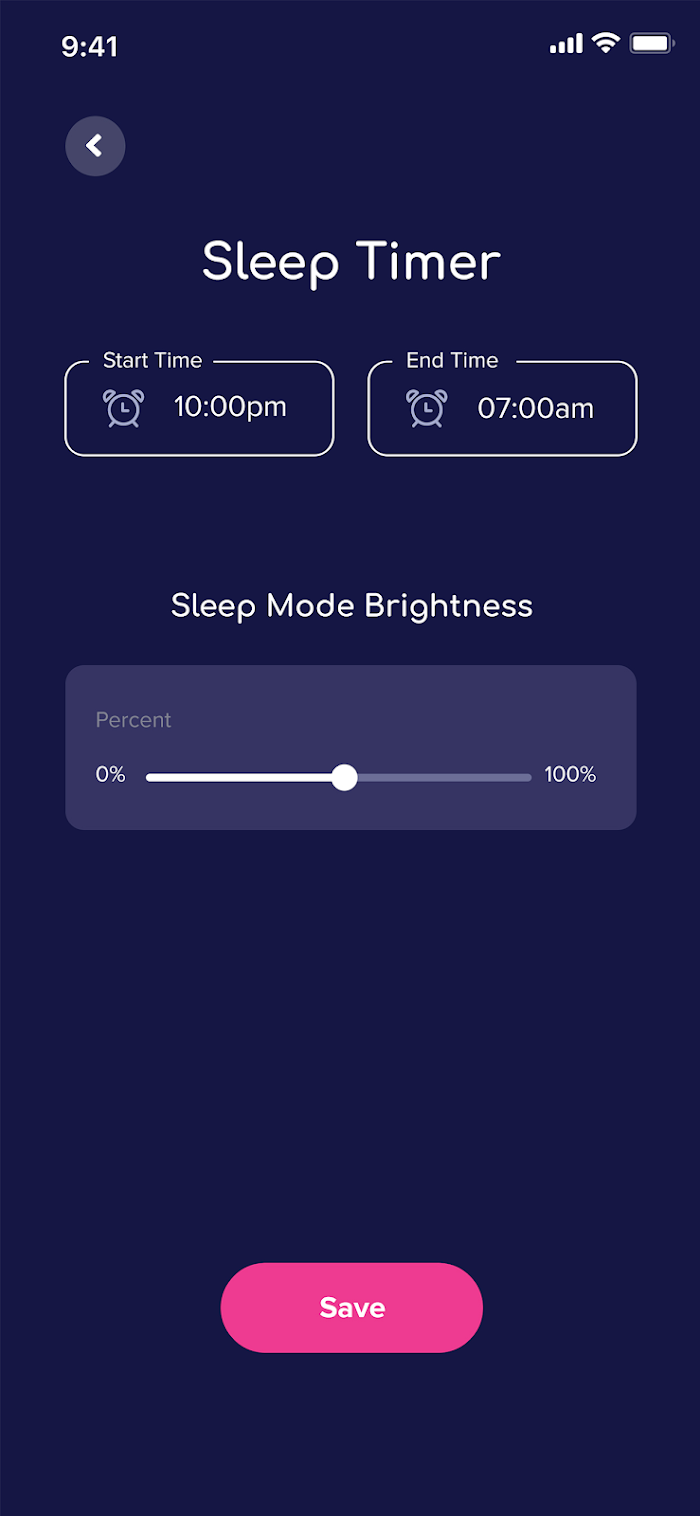Go back using the arrow button
Screen dimensions: 700x1516
tap(95, 146)
